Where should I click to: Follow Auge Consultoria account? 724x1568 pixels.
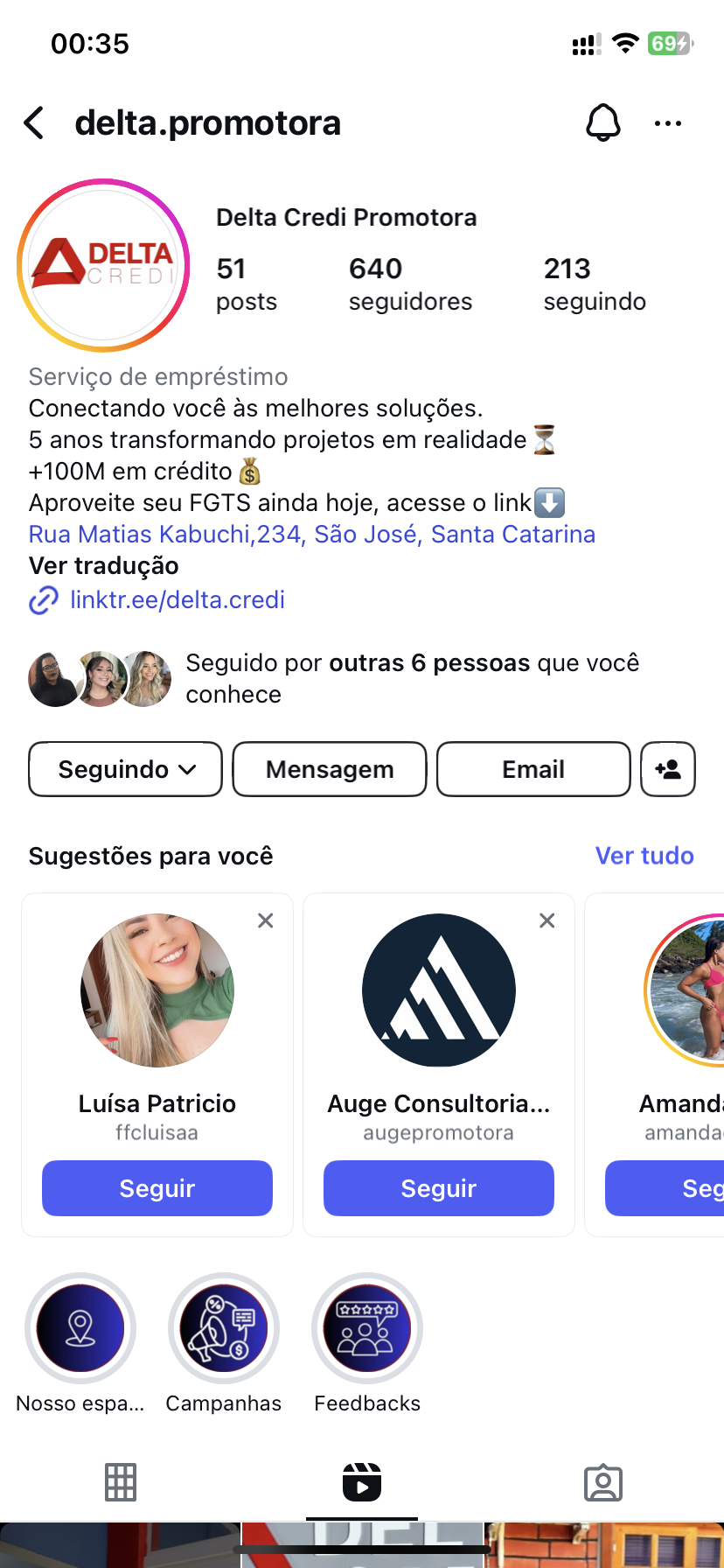[439, 1188]
